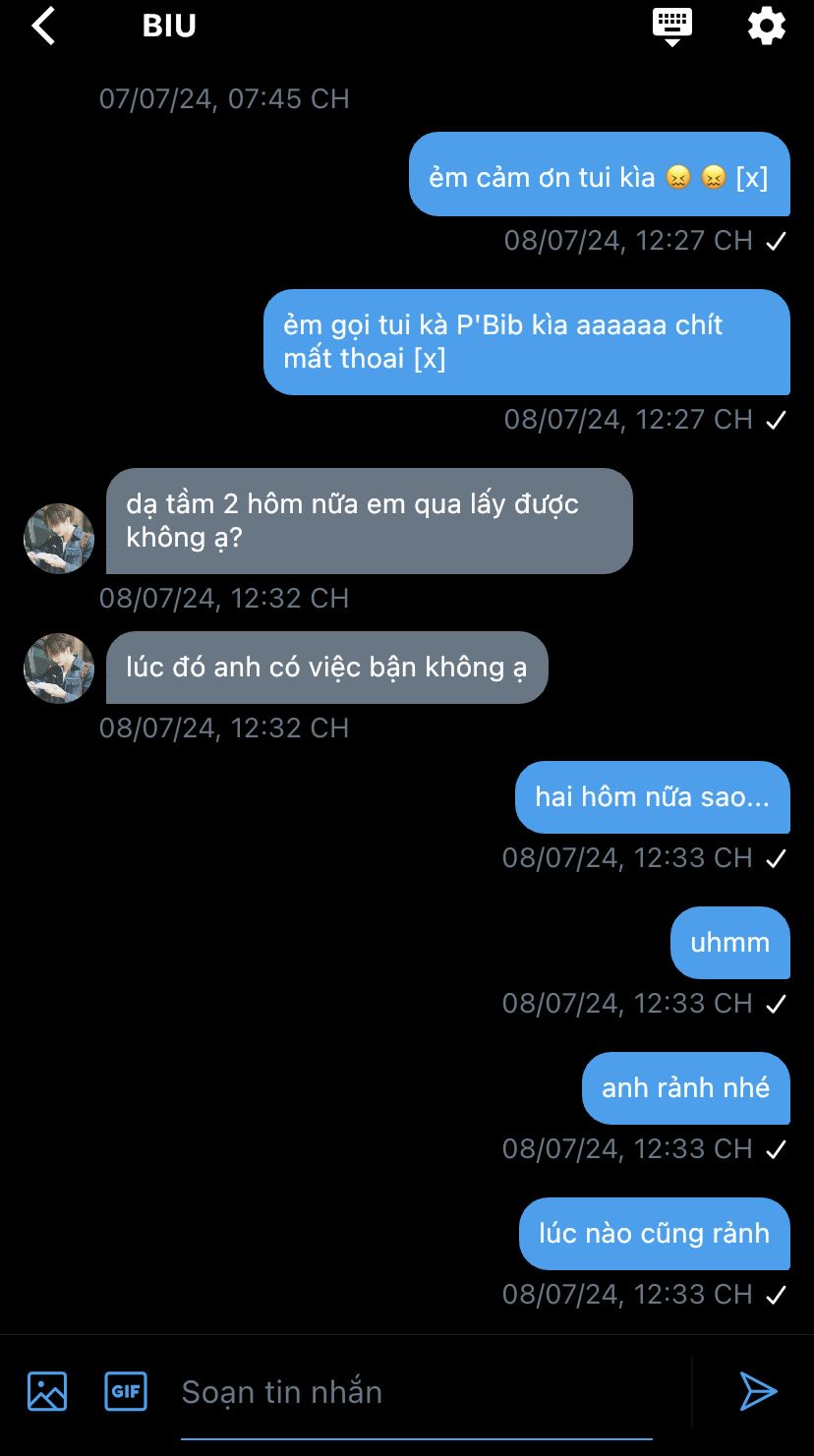Open the chat settings gear

coord(767,26)
